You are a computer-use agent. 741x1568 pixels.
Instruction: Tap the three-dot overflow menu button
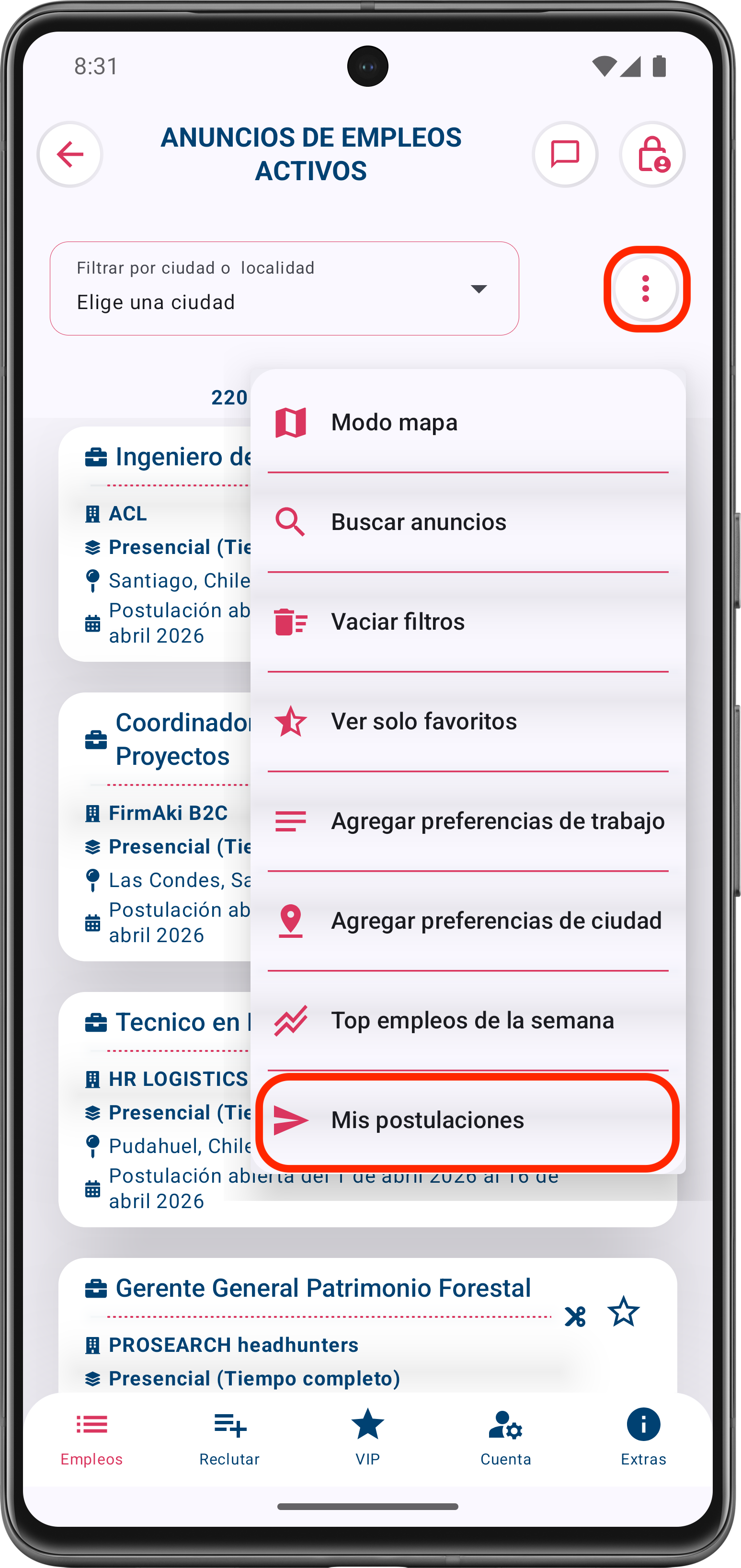tap(646, 288)
